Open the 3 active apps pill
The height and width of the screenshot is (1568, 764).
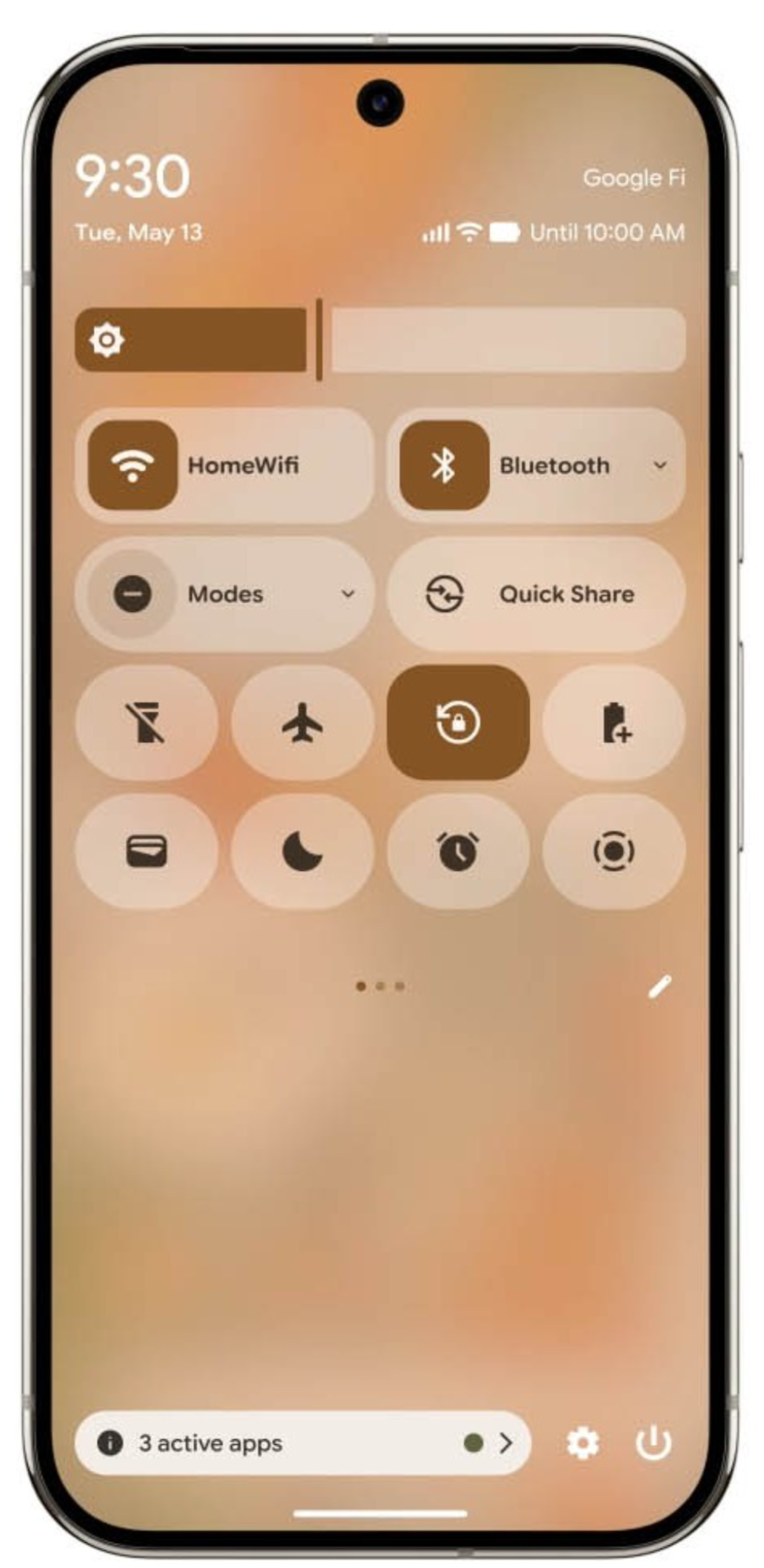click(303, 1442)
